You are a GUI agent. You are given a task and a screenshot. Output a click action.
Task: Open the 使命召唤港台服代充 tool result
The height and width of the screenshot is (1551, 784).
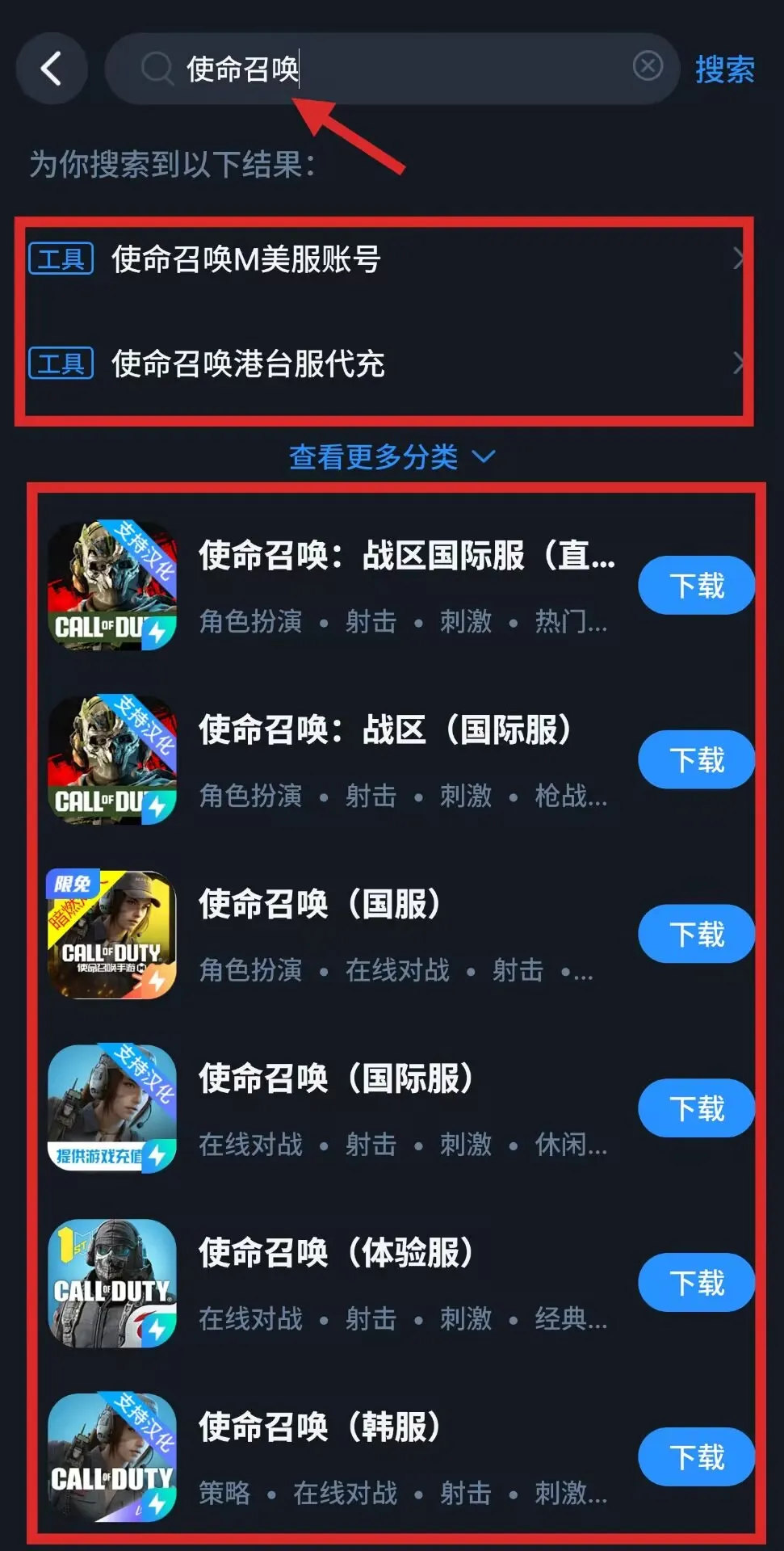pyautogui.click(x=386, y=364)
